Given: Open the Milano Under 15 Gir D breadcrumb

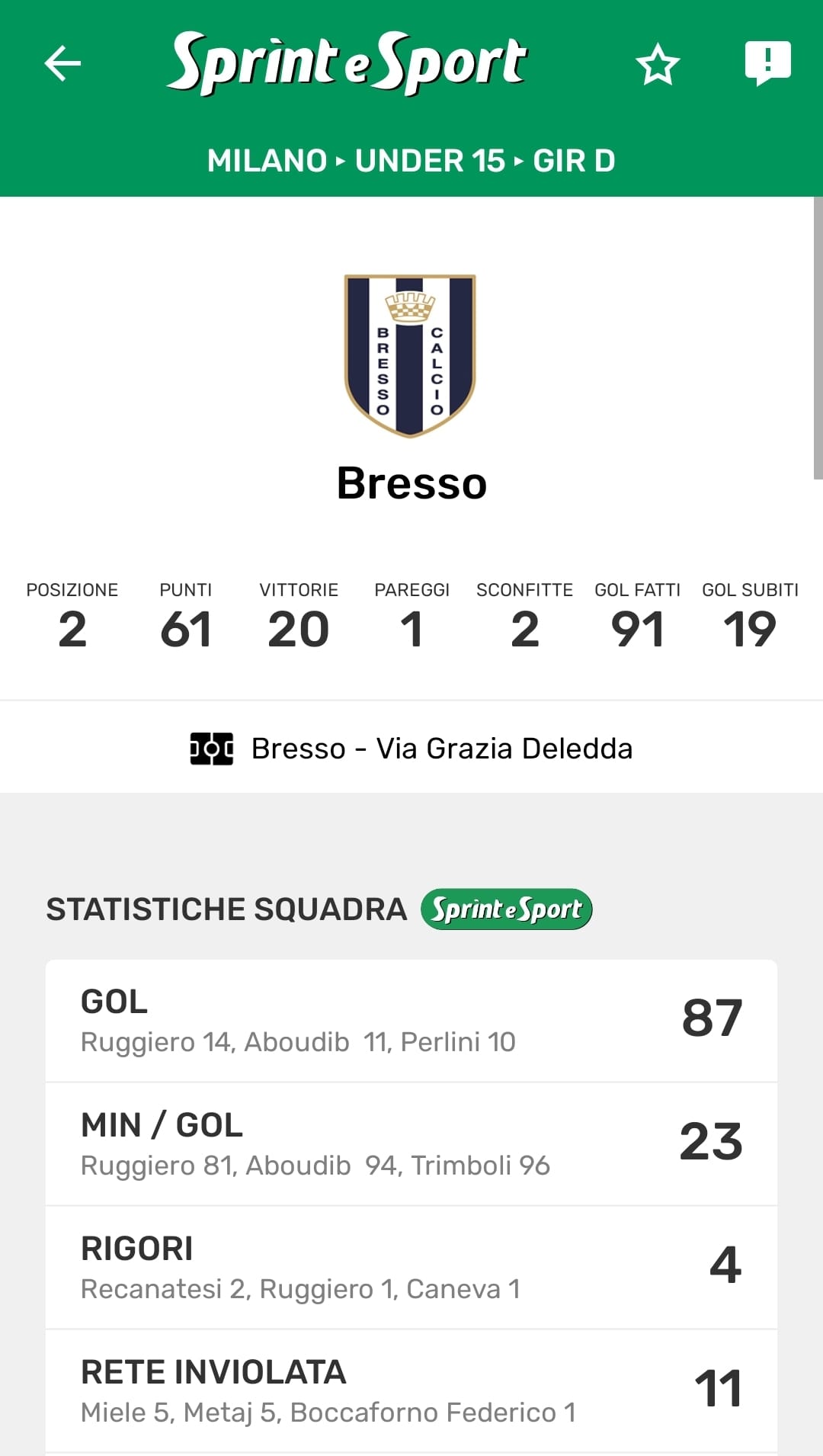Looking at the screenshot, I should pyautogui.click(x=411, y=161).
